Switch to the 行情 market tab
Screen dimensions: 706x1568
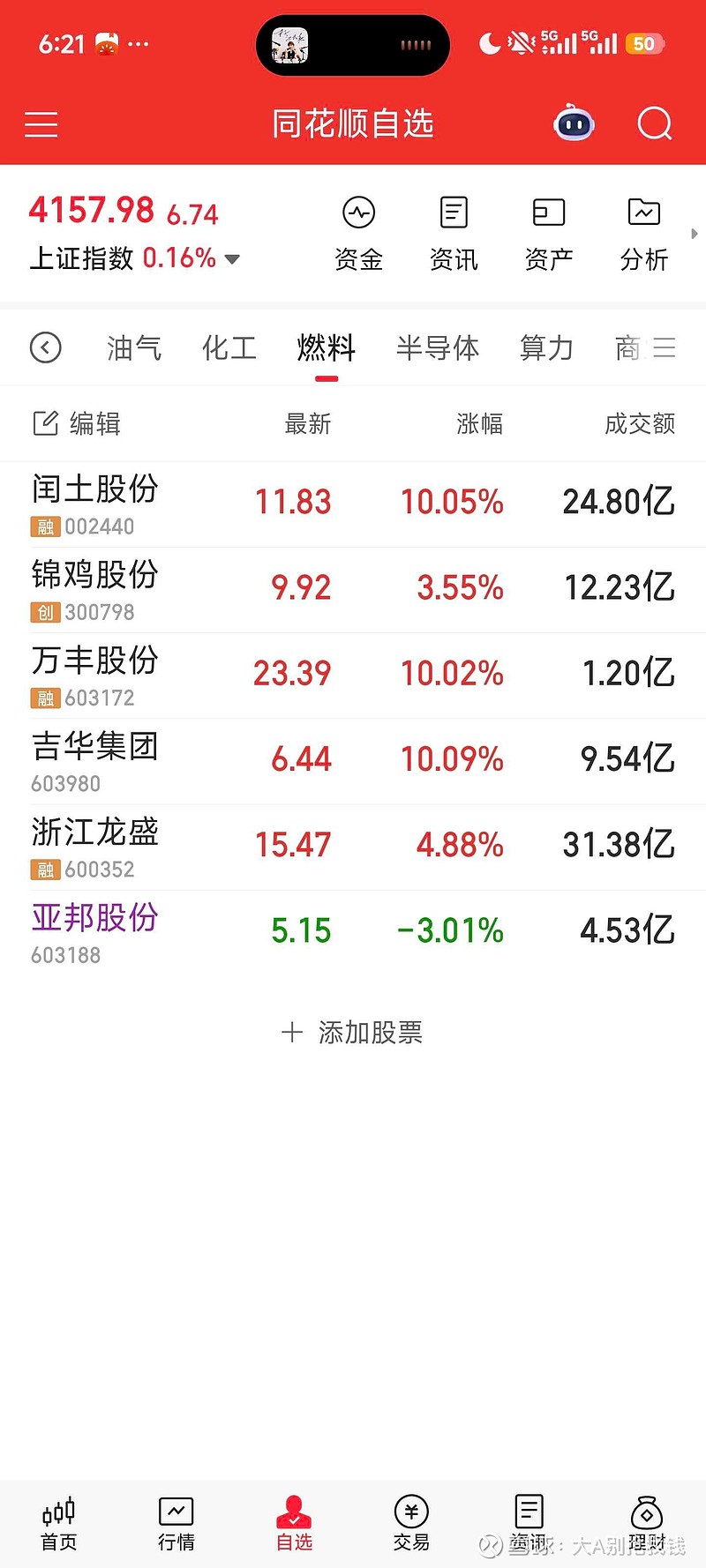click(176, 1523)
